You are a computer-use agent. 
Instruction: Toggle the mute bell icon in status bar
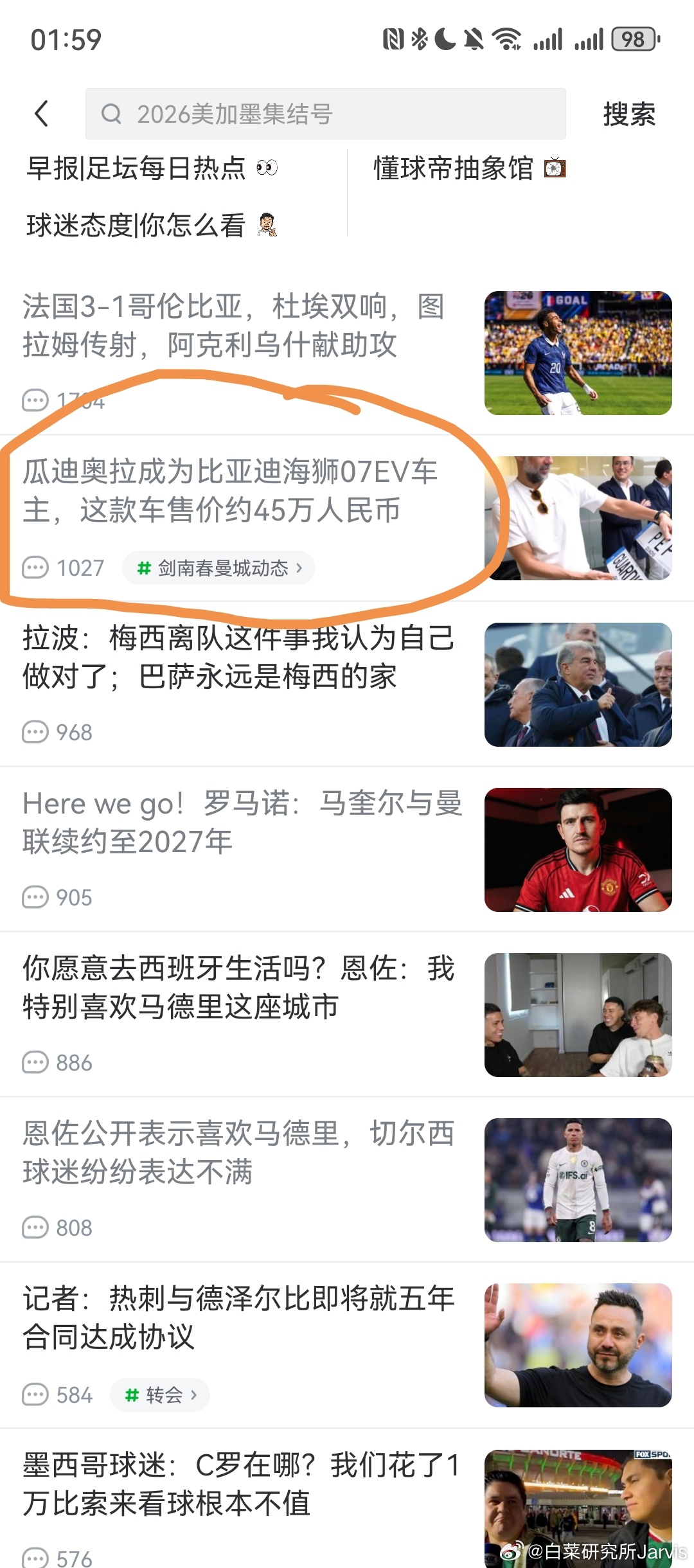pyautogui.click(x=474, y=39)
